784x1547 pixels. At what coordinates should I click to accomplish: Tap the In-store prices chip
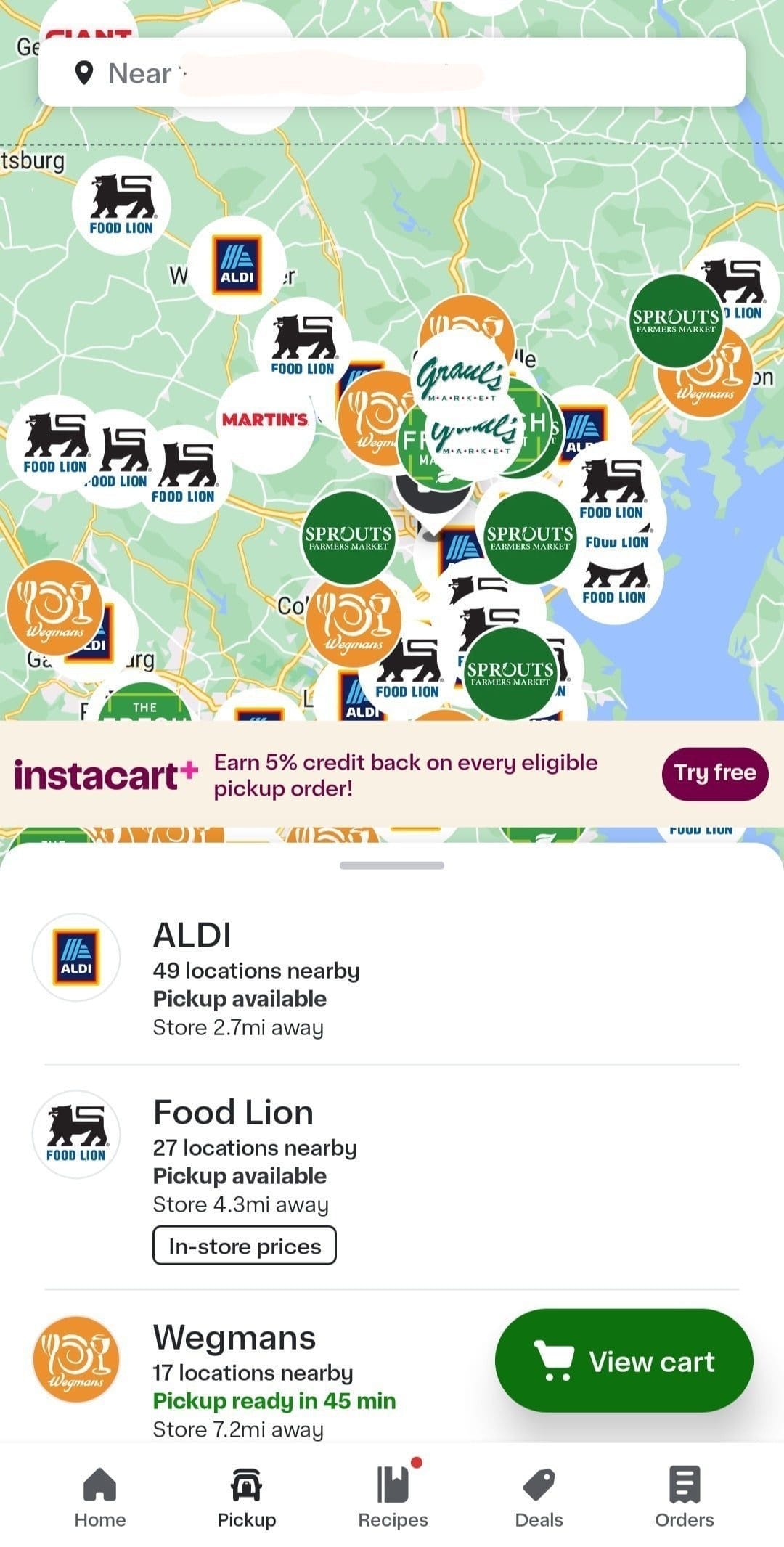point(245,1246)
